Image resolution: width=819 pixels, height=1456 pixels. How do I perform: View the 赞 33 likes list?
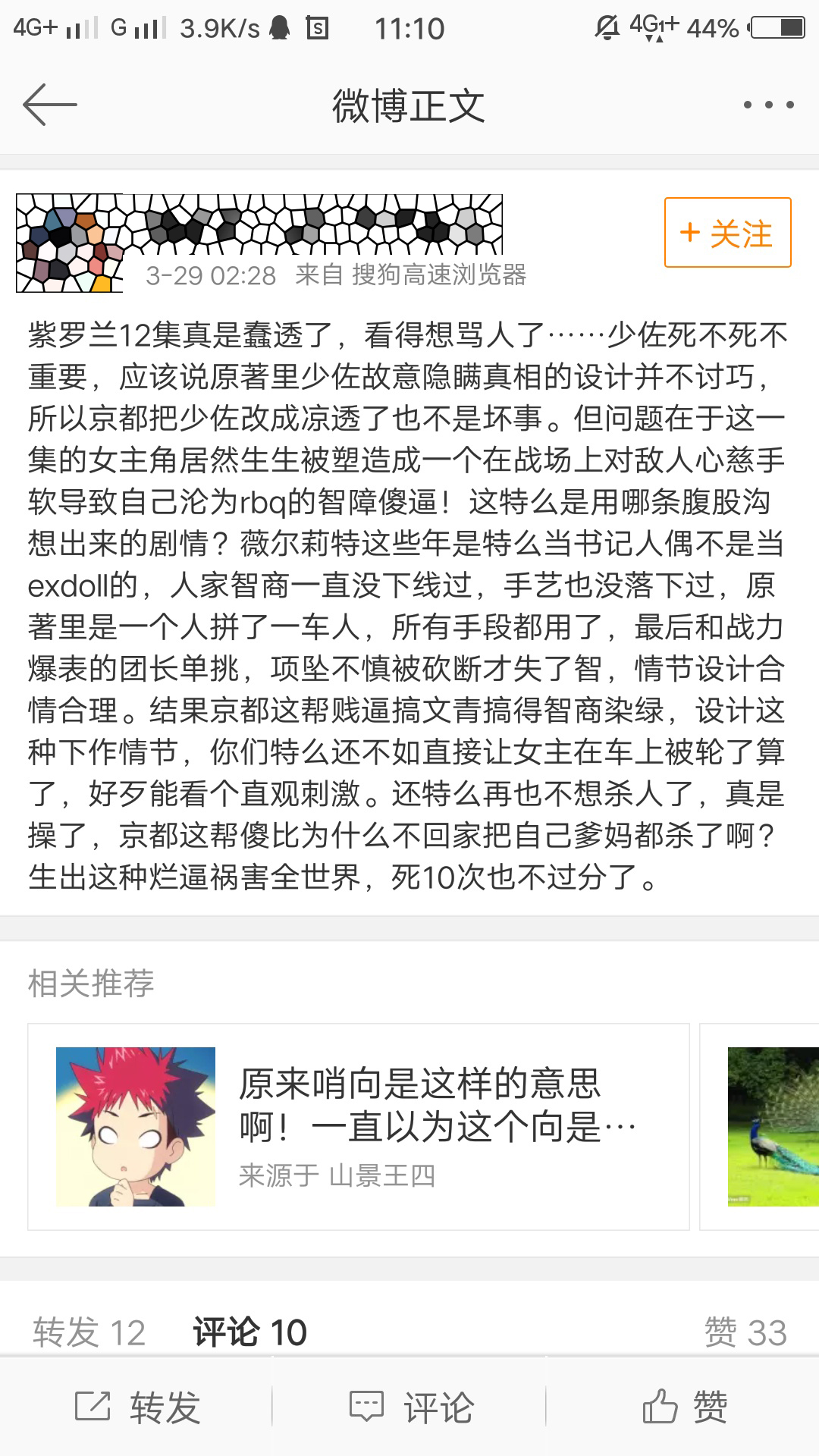coord(745,1332)
